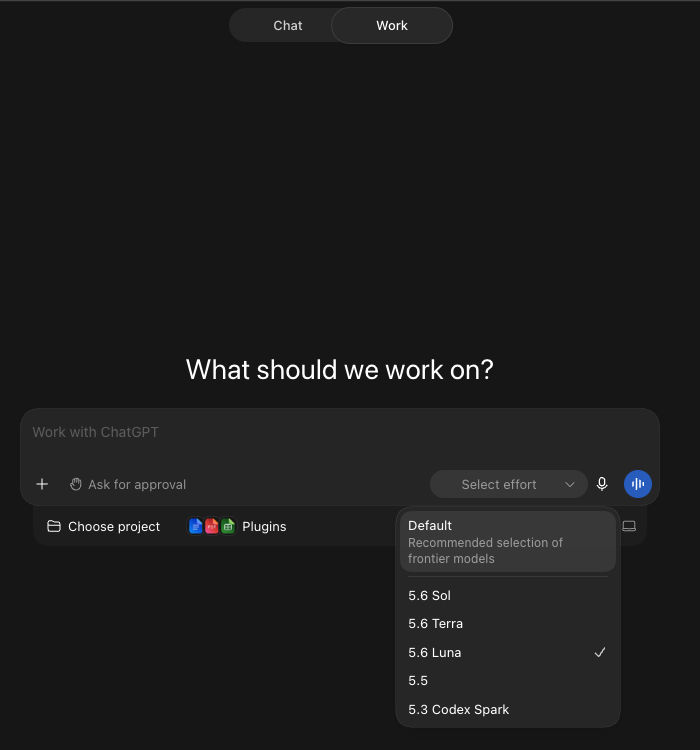Switch to the Work tab
The height and width of the screenshot is (750, 700).
coord(391,25)
